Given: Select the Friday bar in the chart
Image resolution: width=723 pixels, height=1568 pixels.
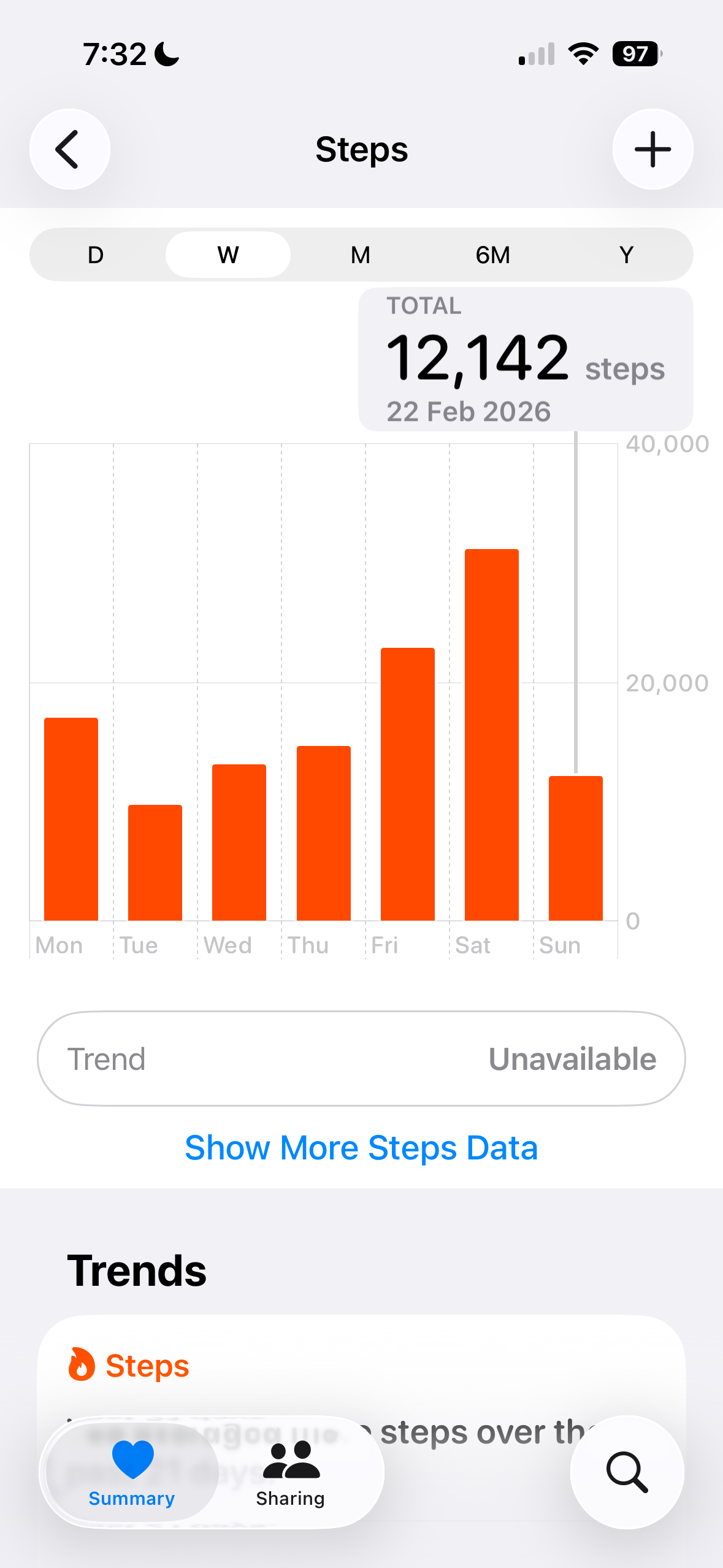Looking at the screenshot, I should coord(407,784).
